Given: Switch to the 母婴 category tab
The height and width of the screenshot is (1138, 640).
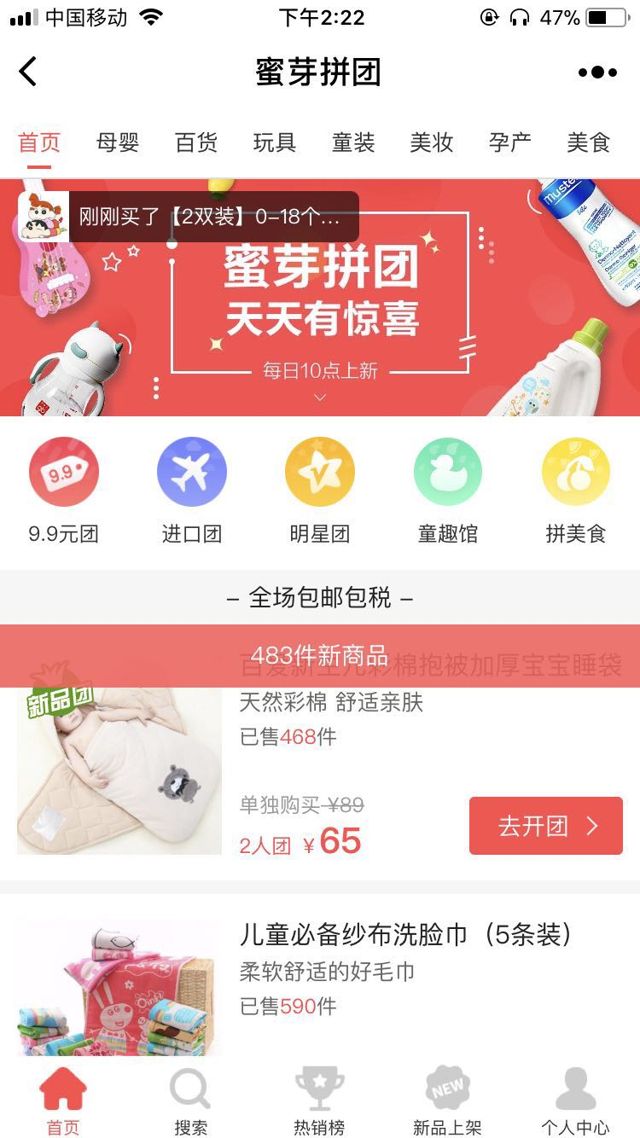Looking at the screenshot, I should pos(117,143).
